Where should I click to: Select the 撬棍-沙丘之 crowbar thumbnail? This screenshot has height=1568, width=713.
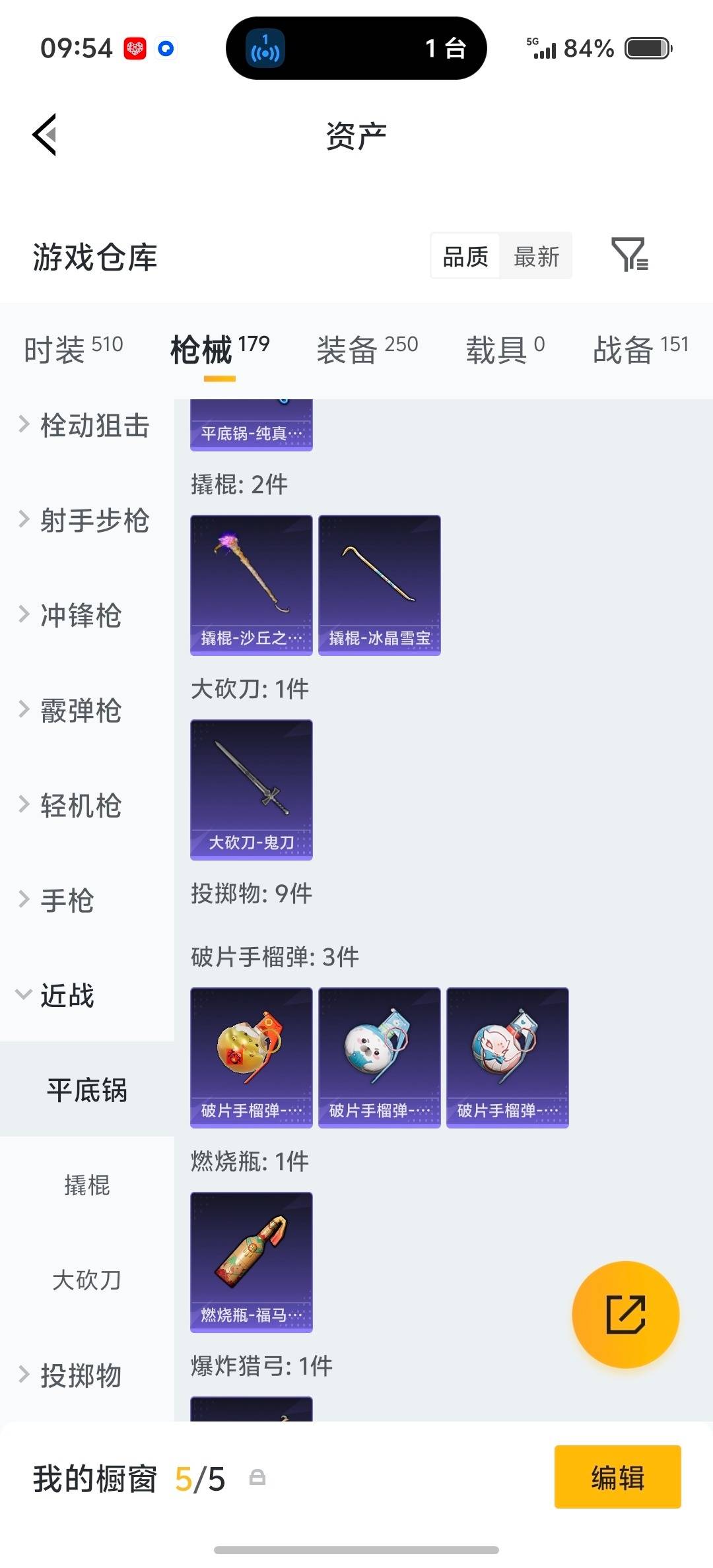[251, 585]
